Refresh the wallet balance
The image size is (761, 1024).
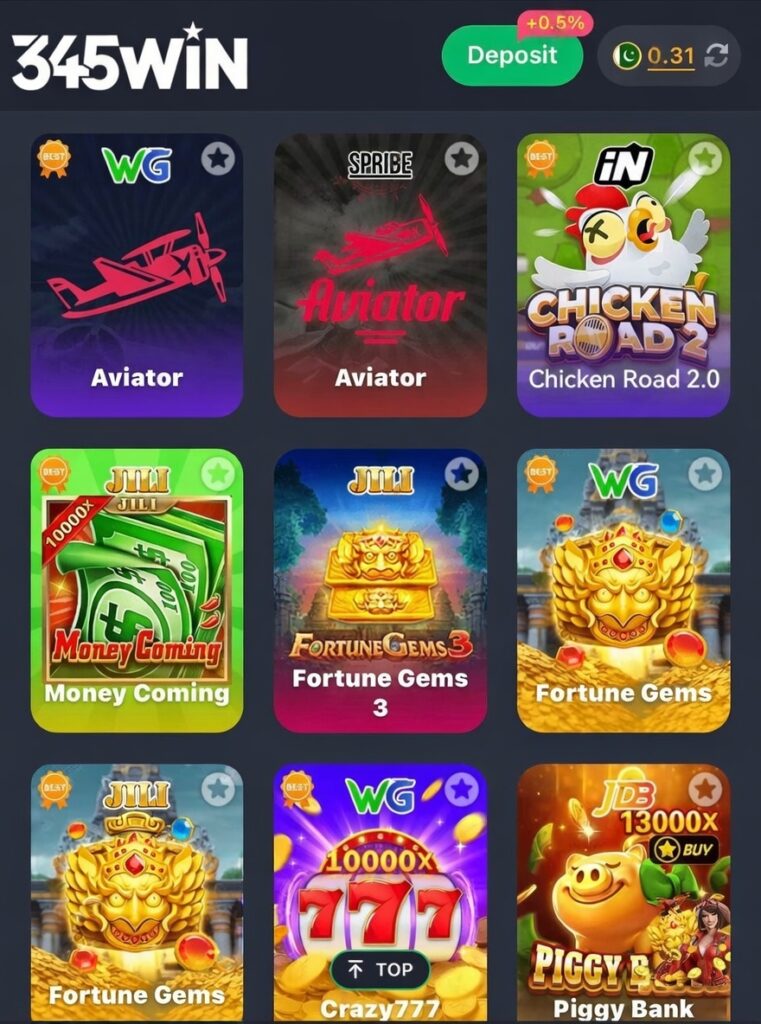click(716, 56)
